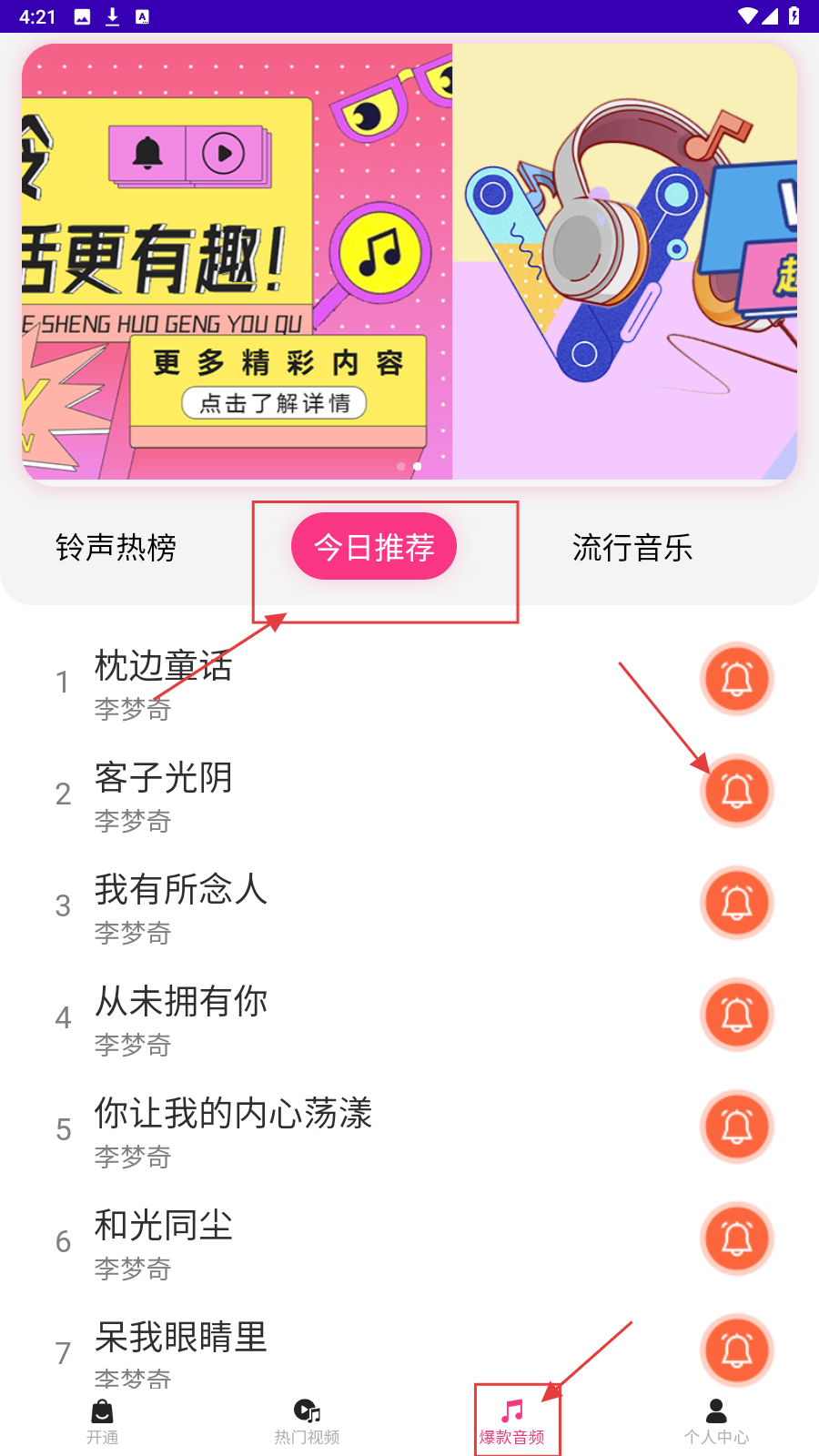819x1456 pixels.
Task: Go to the 热门视频 tab
Action: point(307,1421)
